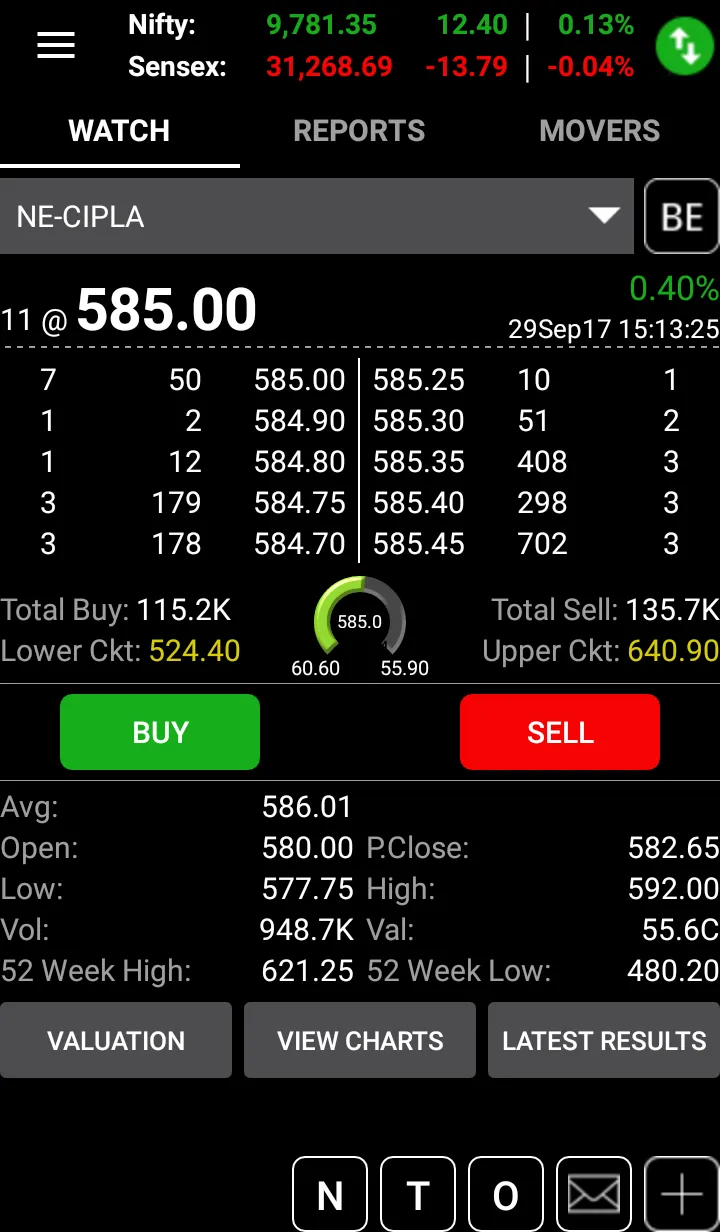Viewport: 720px width, 1232px height.
Task: Switch to the MOVERS tab
Action: pyautogui.click(x=599, y=131)
